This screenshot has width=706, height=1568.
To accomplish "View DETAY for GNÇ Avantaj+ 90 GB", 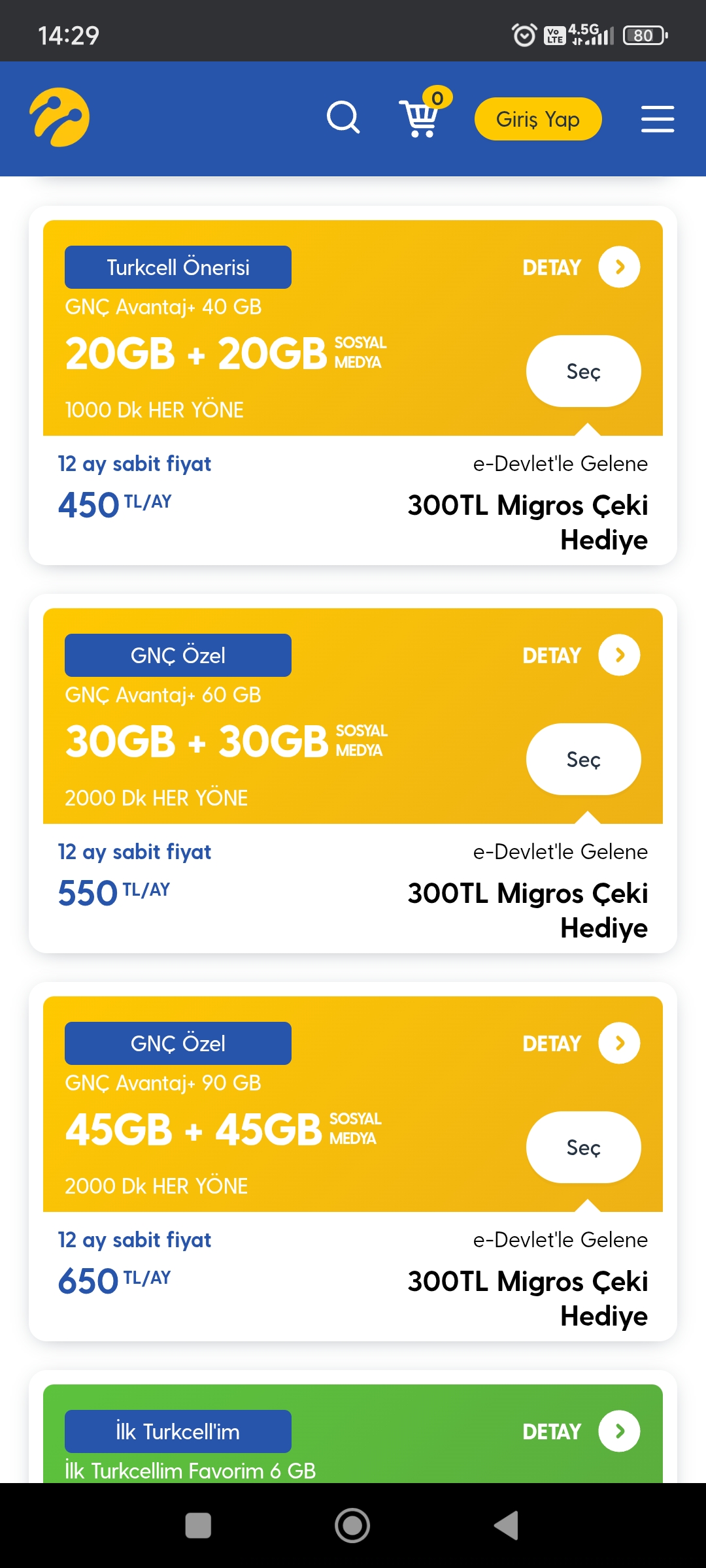I will [x=618, y=1043].
